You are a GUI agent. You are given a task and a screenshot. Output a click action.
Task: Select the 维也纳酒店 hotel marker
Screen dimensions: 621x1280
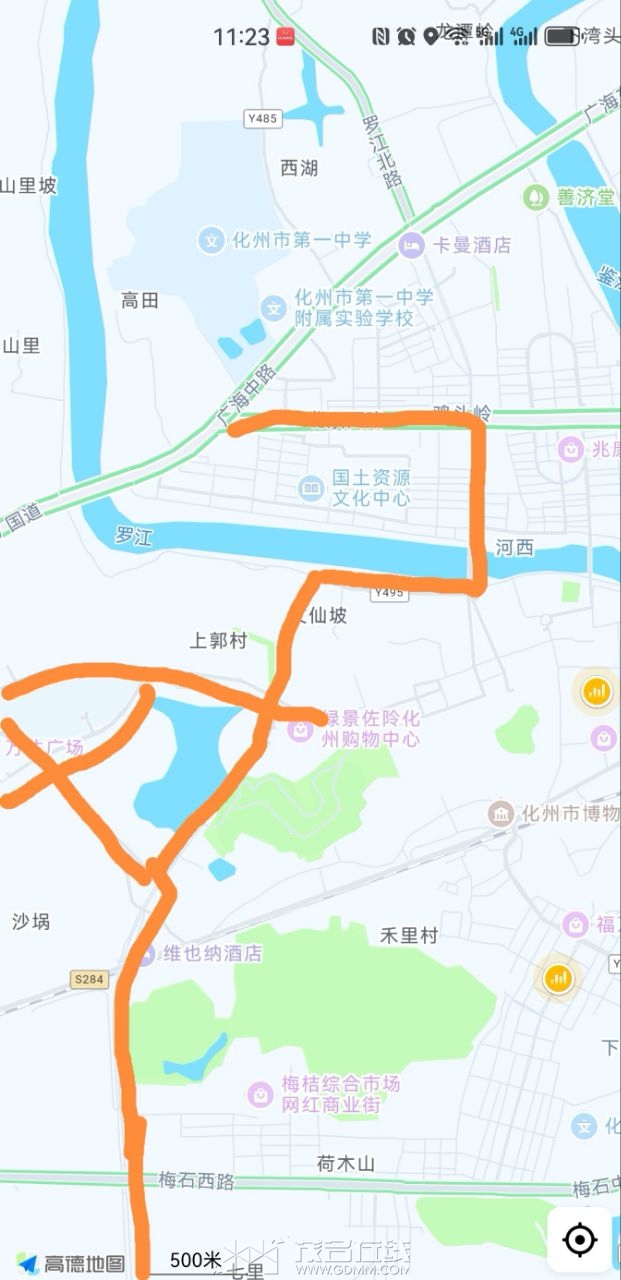coord(146,953)
